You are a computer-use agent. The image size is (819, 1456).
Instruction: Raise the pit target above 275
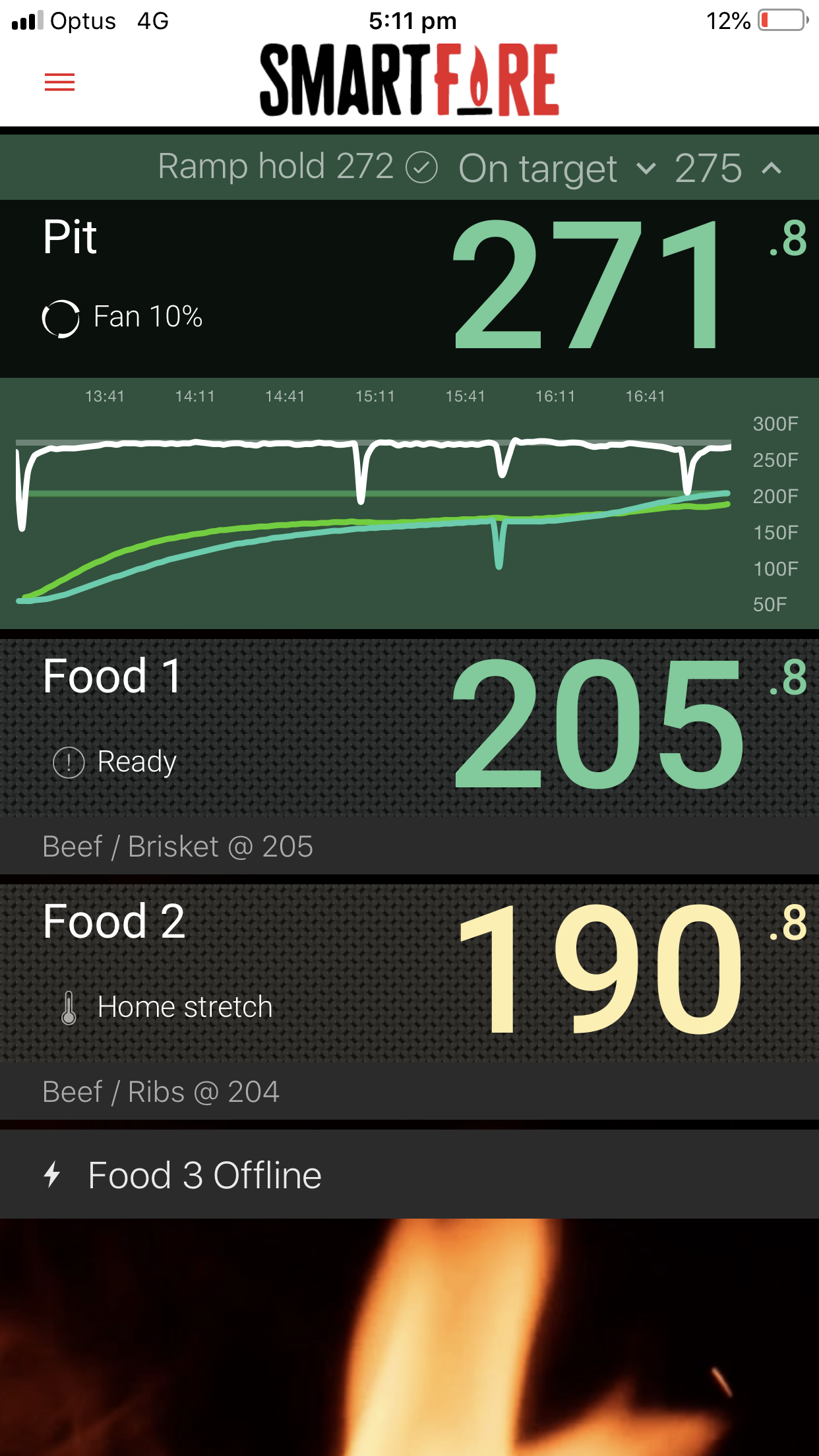(772, 168)
